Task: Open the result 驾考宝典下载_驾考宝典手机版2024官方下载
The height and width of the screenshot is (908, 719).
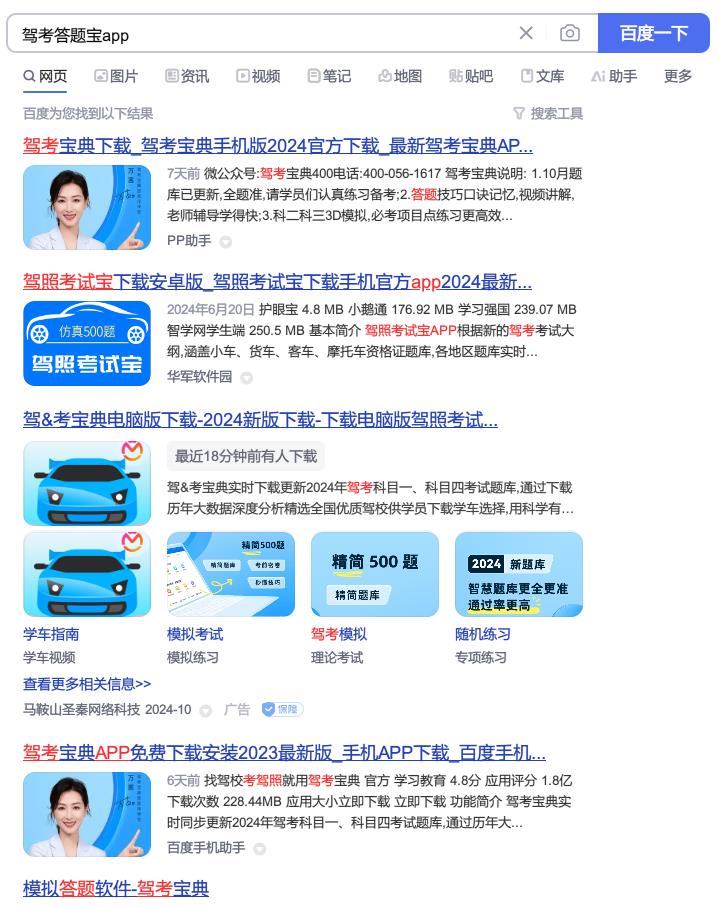Action: pos(278,145)
